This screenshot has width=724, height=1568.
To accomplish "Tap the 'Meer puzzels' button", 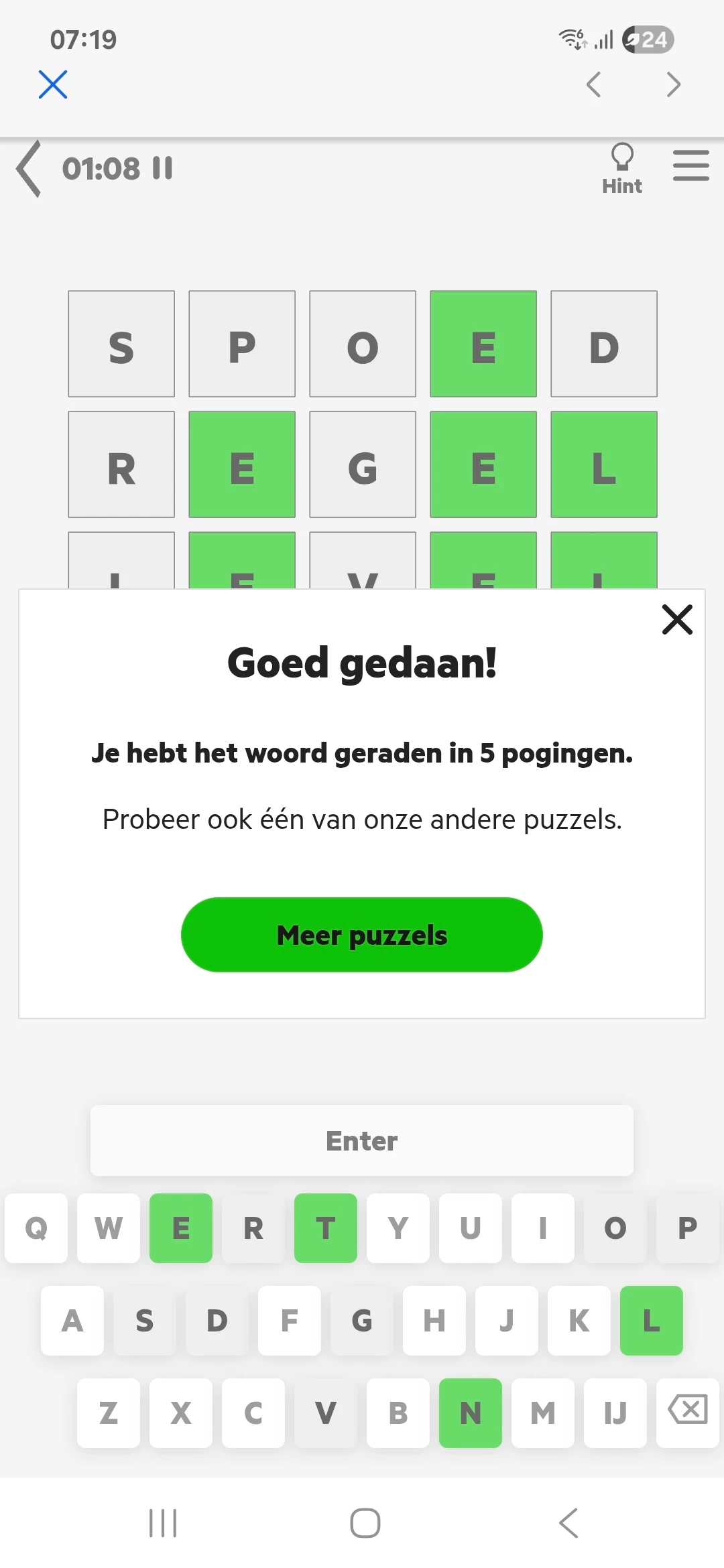I will tap(362, 935).
